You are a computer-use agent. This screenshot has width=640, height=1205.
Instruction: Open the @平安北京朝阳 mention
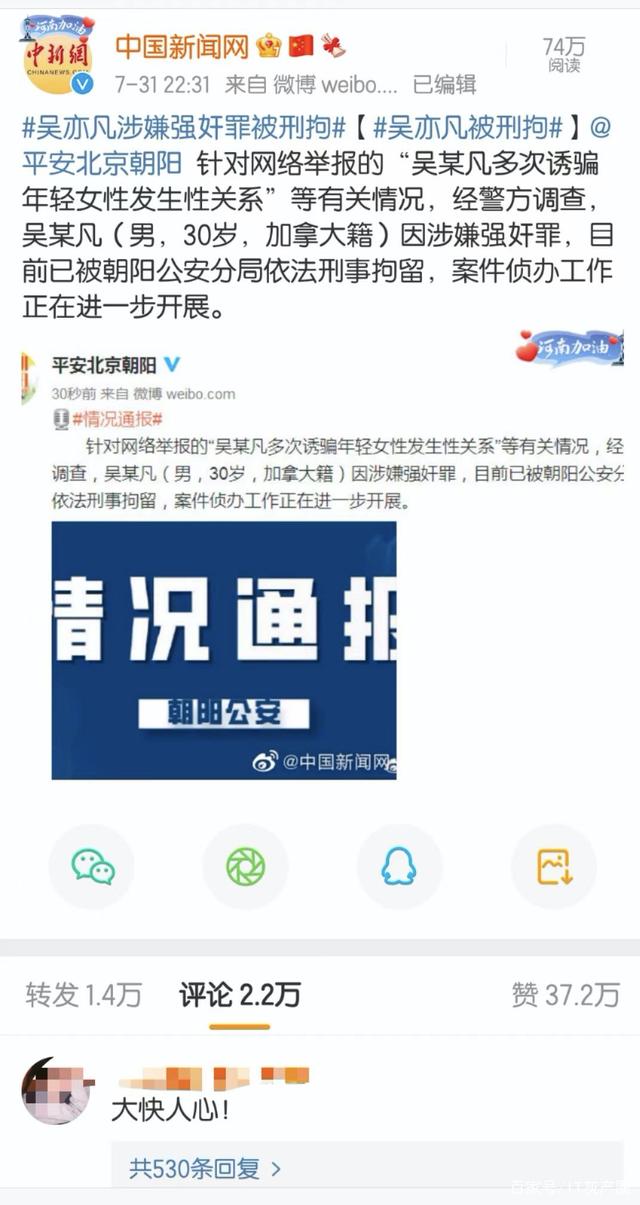(101, 162)
